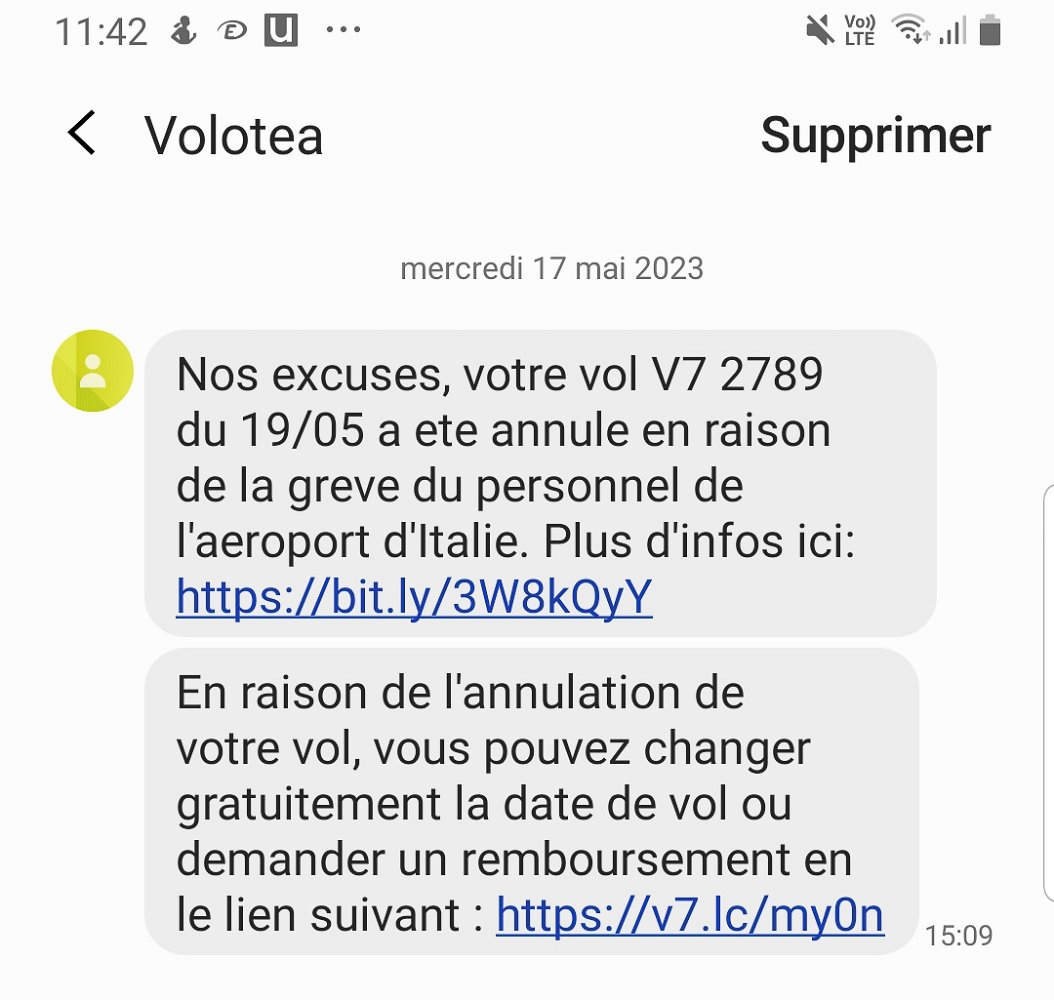The height and width of the screenshot is (1000, 1054).
Task: Go back using the arrow icon
Action: 82,134
